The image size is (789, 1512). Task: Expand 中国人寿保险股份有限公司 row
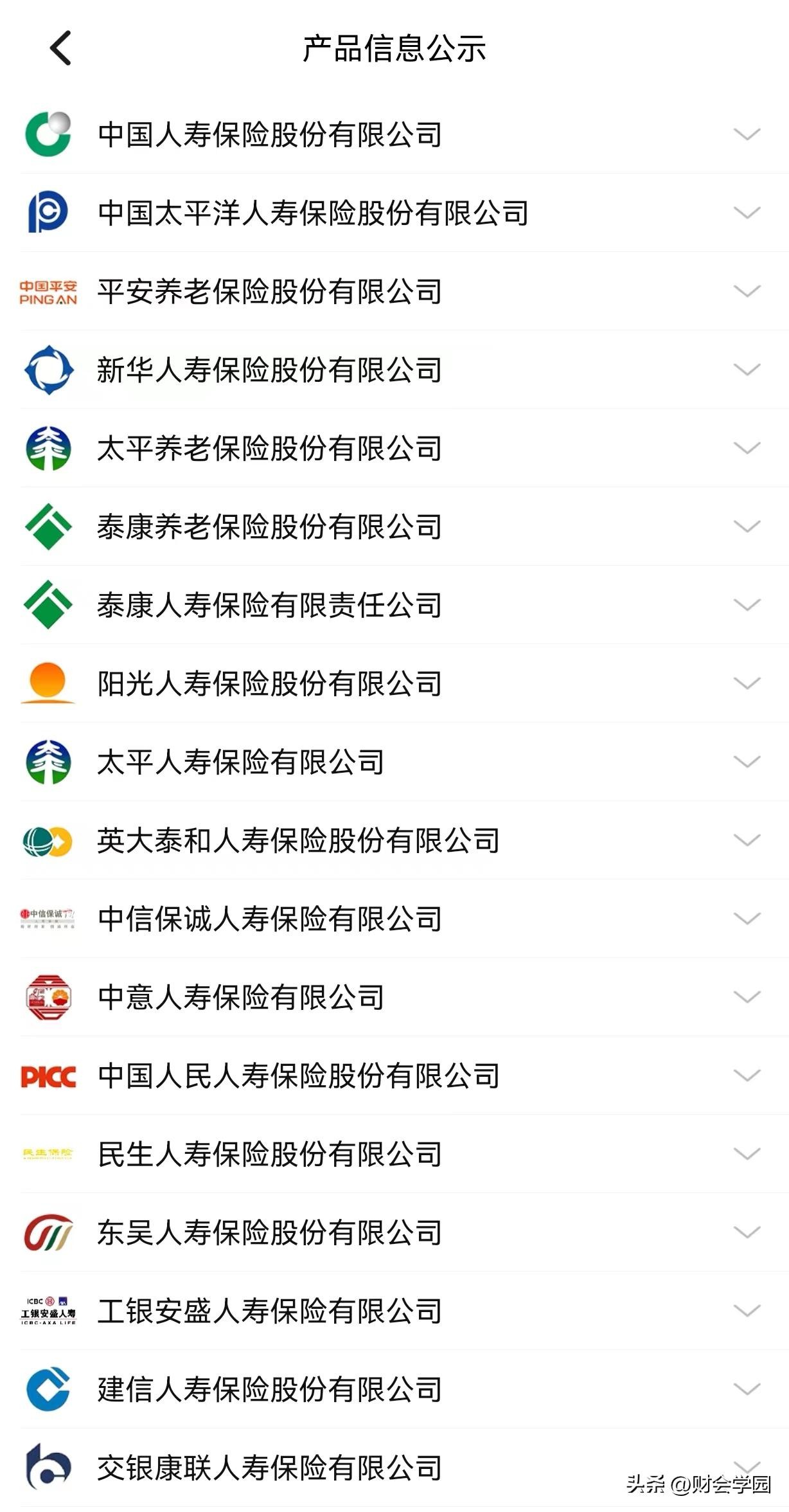click(x=747, y=134)
